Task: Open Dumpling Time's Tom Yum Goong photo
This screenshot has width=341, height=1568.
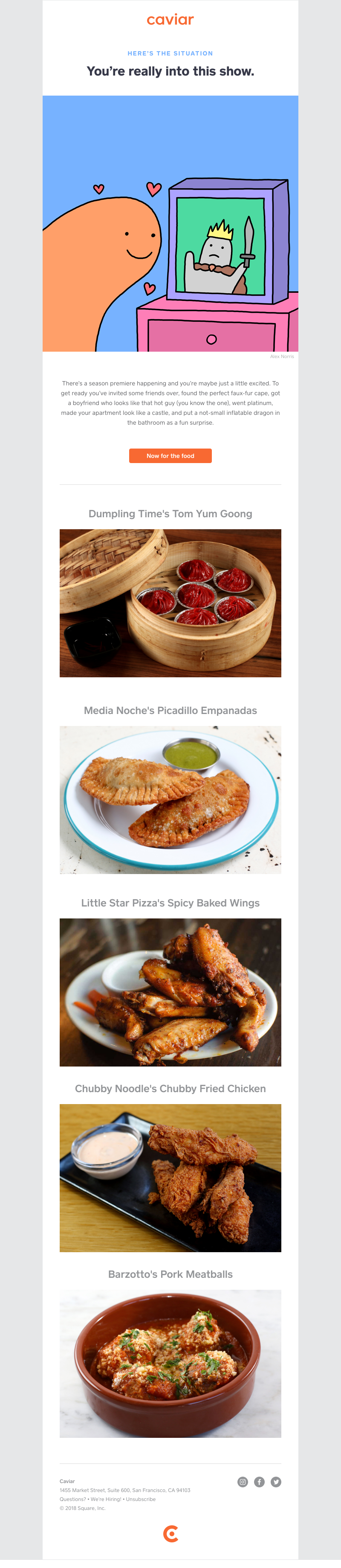Action: (x=170, y=603)
